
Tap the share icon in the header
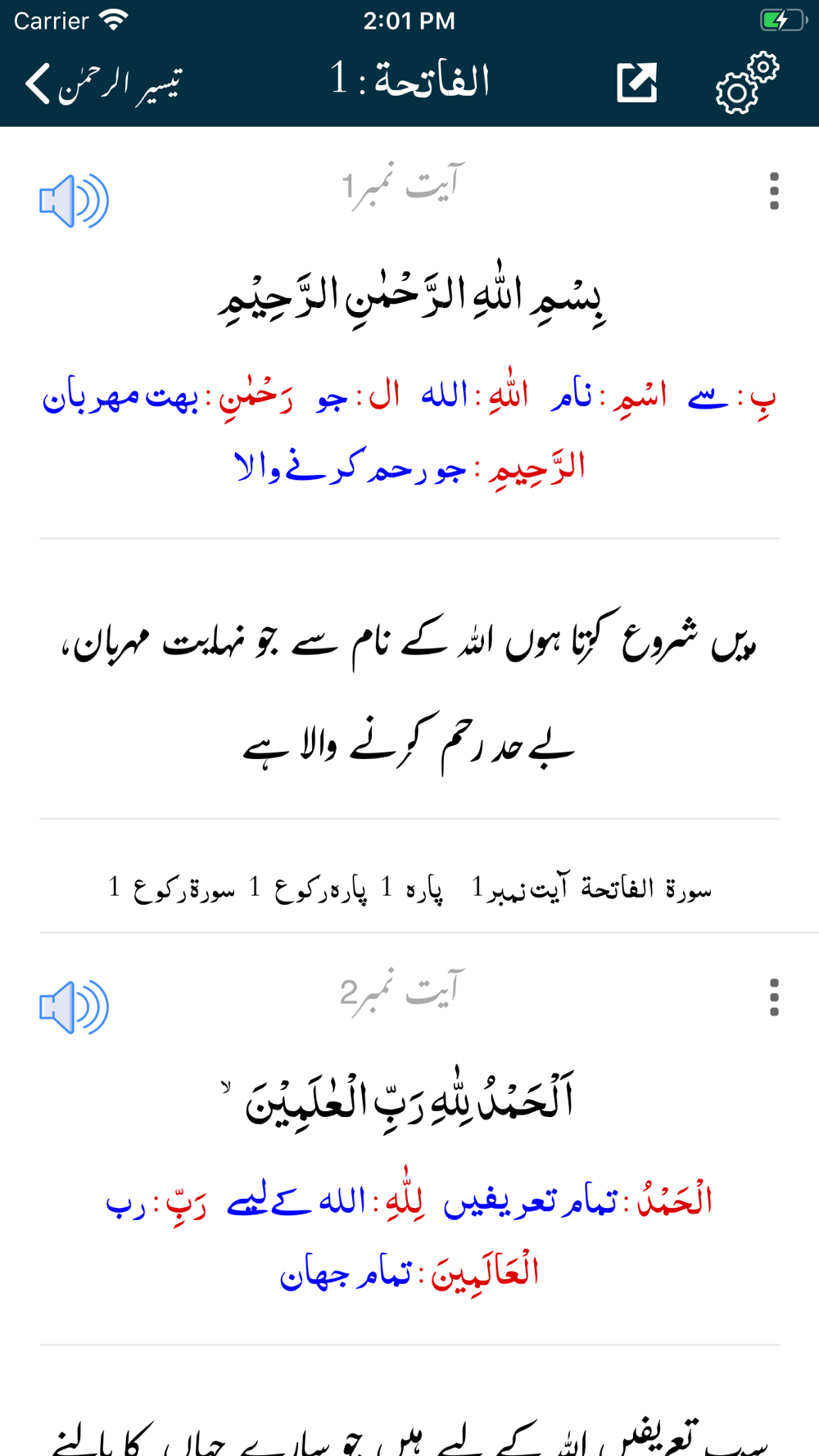click(x=637, y=82)
